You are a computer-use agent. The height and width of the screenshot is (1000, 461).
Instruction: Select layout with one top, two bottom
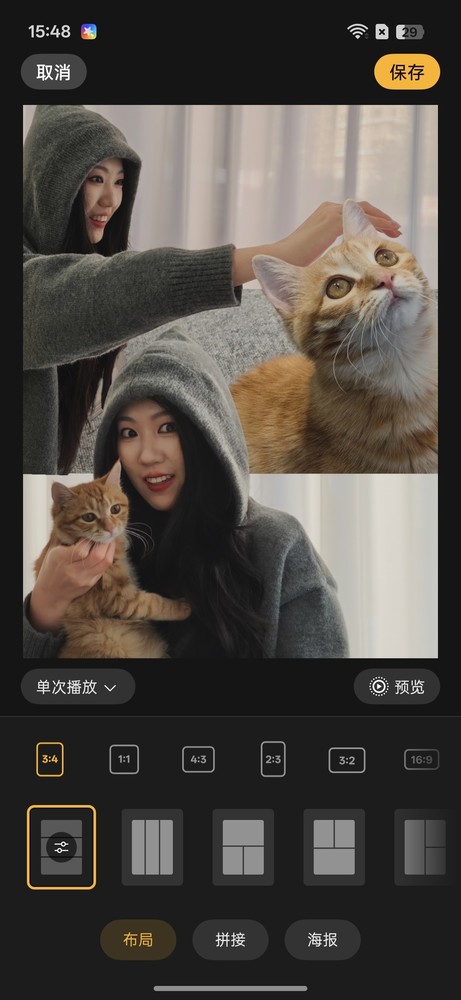tap(243, 847)
